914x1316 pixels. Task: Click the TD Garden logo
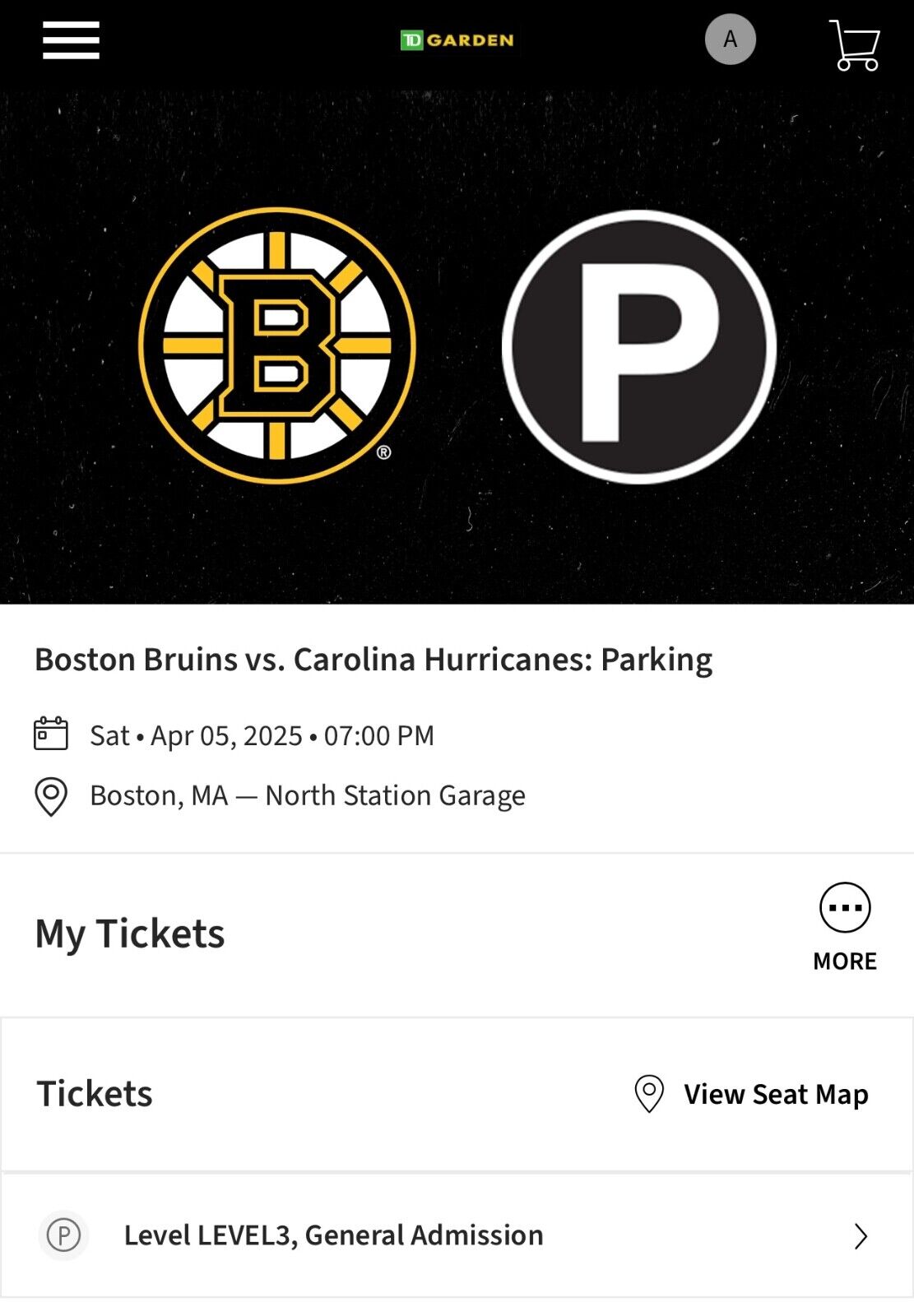click(x=456, y=39)
